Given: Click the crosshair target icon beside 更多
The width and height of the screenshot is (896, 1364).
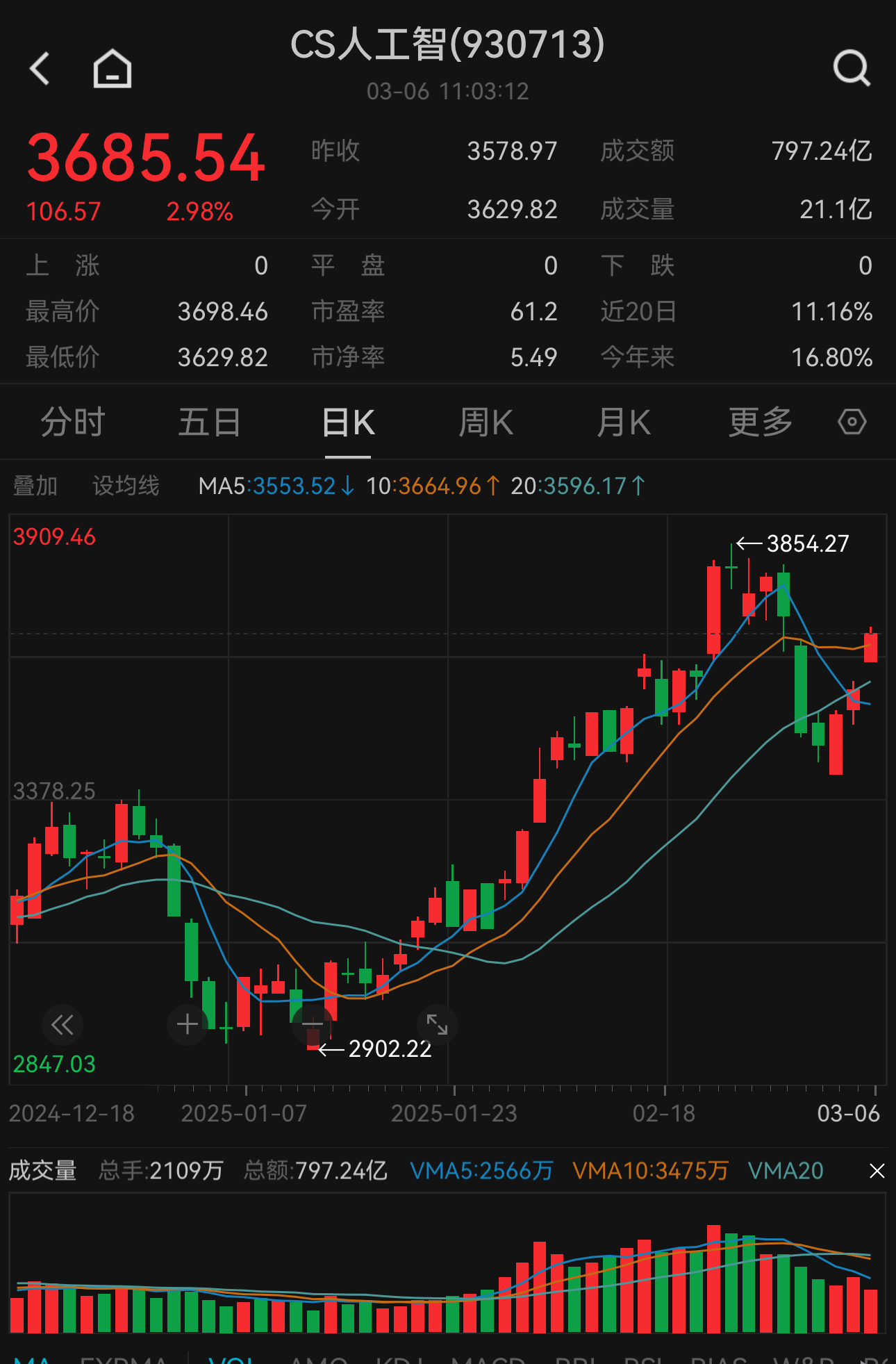Looking at the screenshot, I should [852, 422].
